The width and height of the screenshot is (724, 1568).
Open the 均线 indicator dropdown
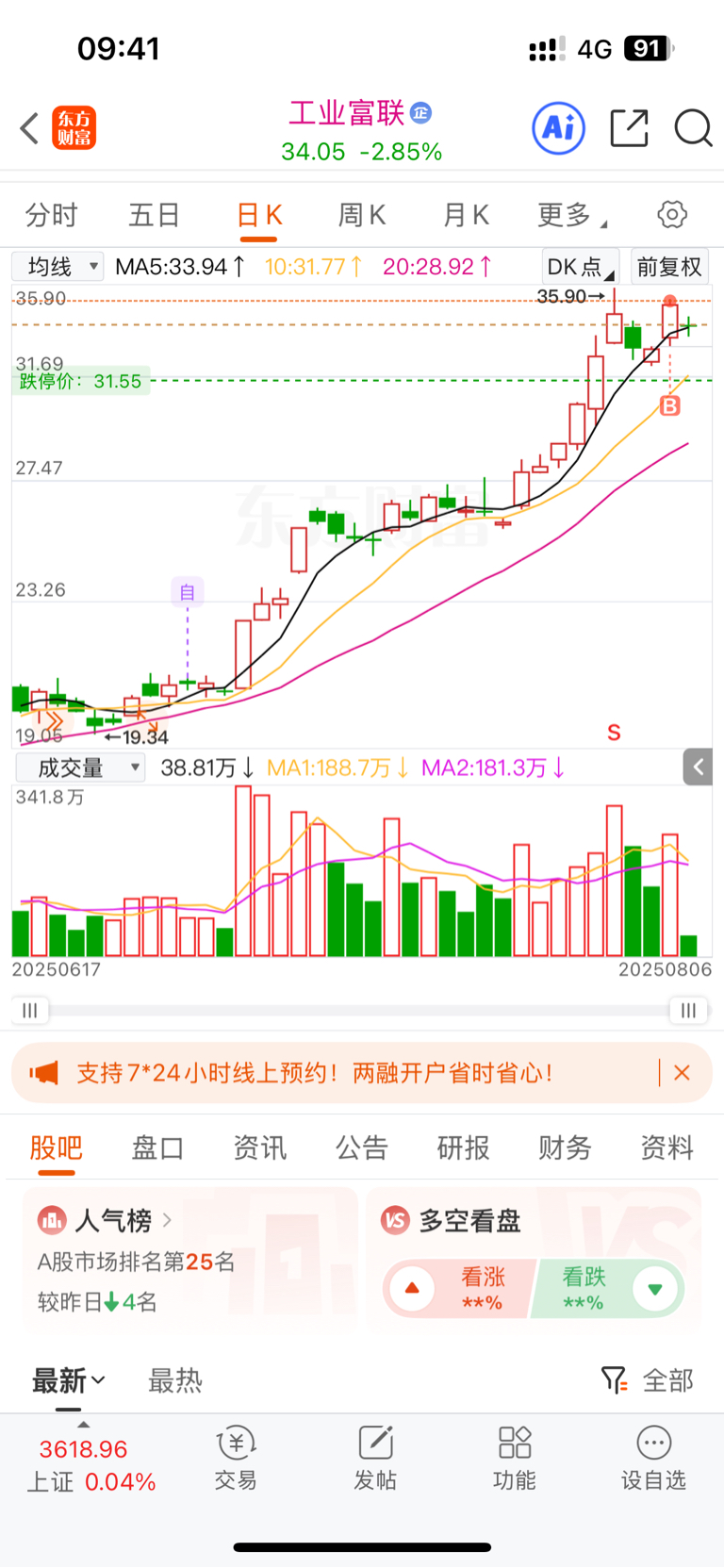pos(58,267)
